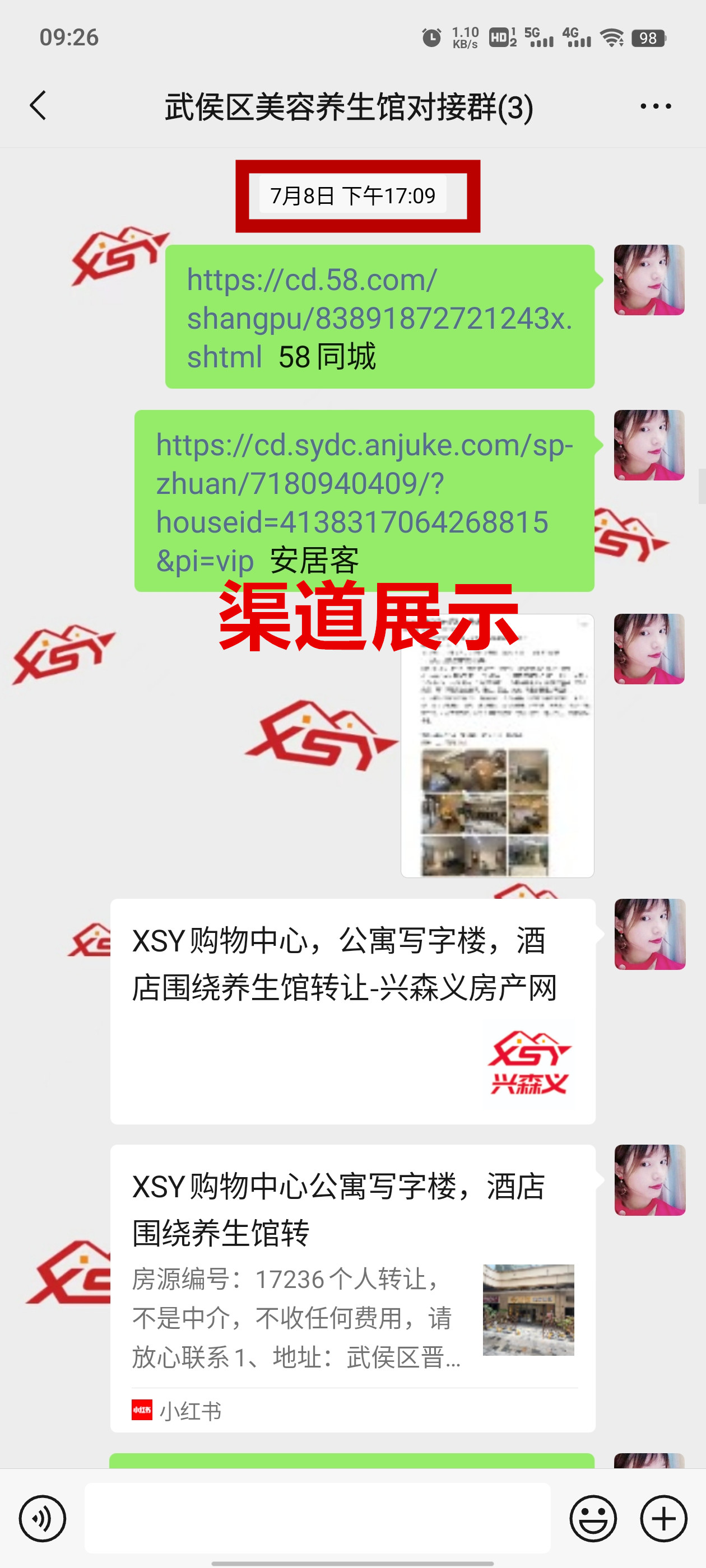
Task: Switch to voice message input
Action: tap(42, 1518)
